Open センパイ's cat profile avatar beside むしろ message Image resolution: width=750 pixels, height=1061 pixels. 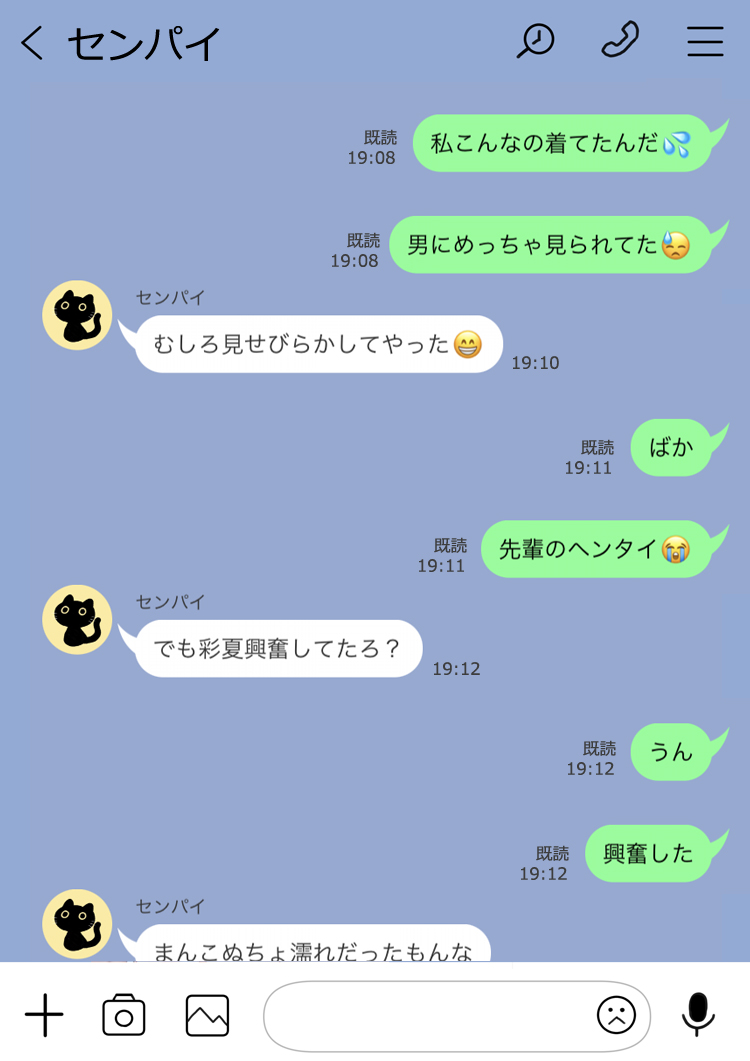(x=77, y=315)
